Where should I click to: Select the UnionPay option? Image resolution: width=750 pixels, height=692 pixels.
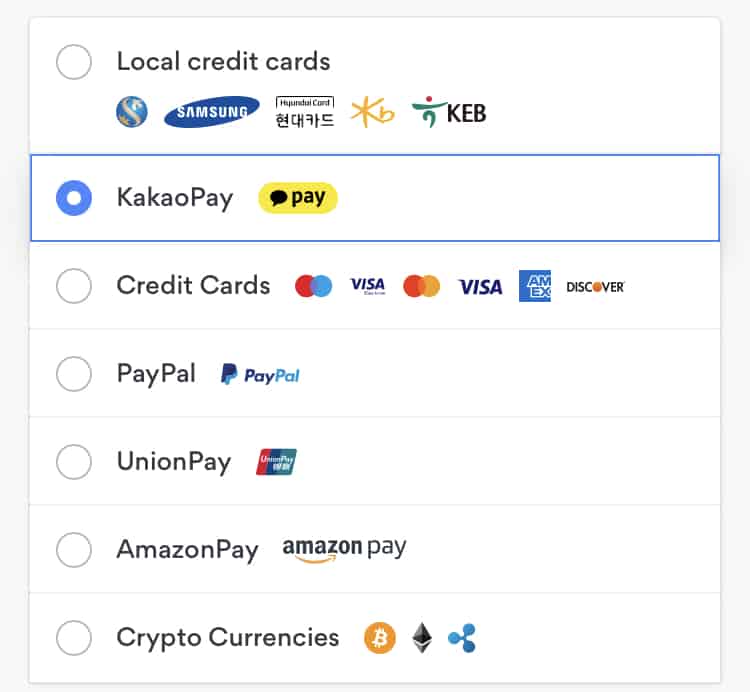click(x=74, y=462)
